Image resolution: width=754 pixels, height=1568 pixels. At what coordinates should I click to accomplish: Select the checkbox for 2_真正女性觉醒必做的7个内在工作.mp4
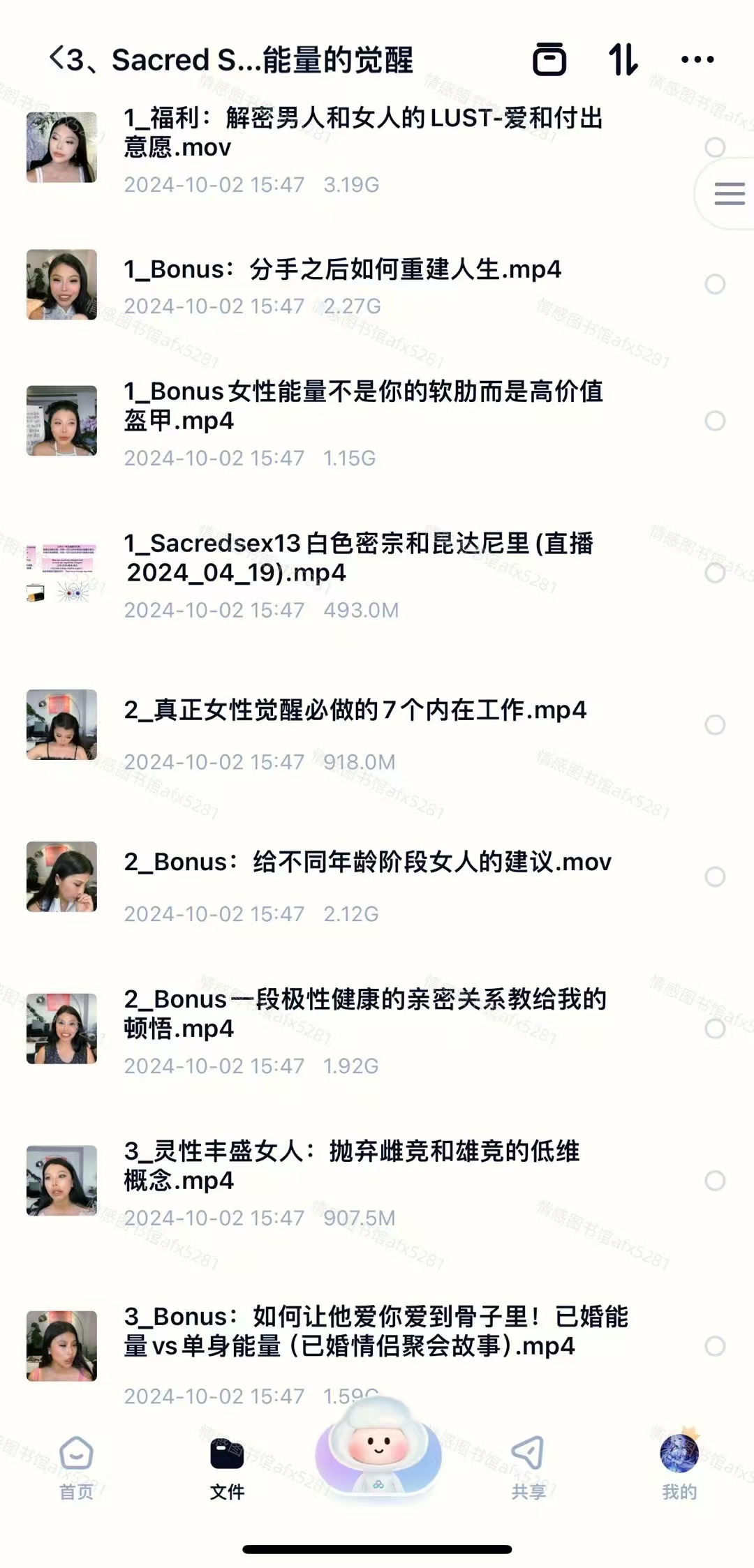coord(715,725)
